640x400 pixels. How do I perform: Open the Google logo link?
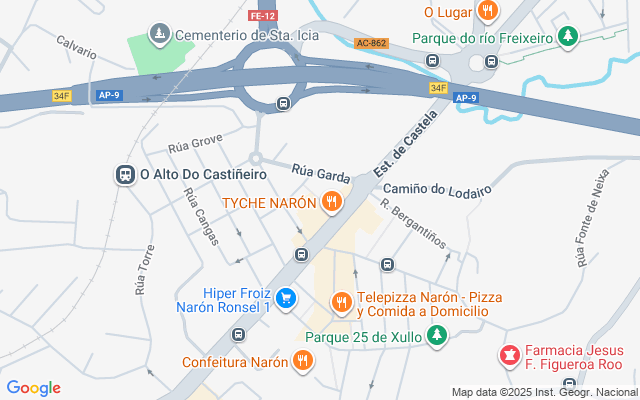(x=33, y=388)
